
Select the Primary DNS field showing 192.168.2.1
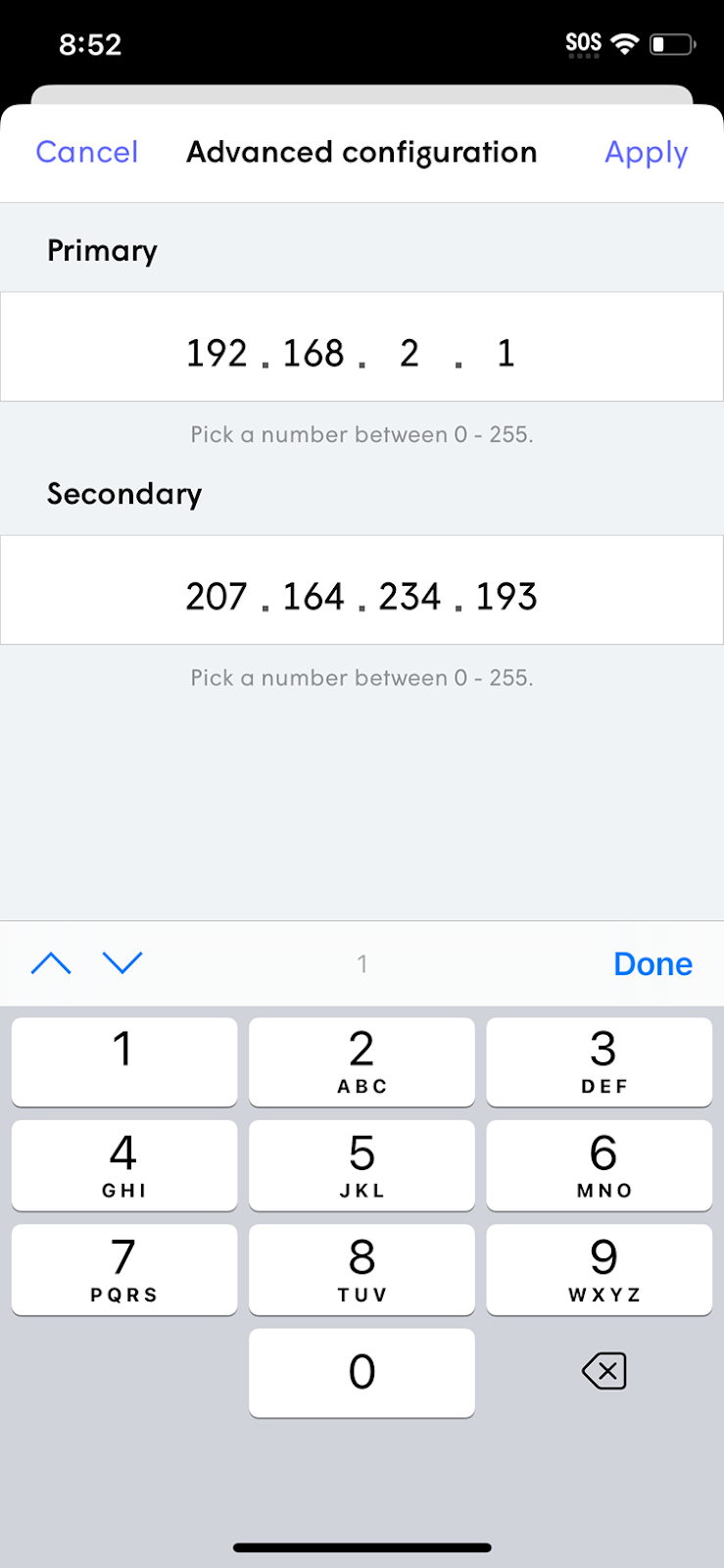coord(362,347)
